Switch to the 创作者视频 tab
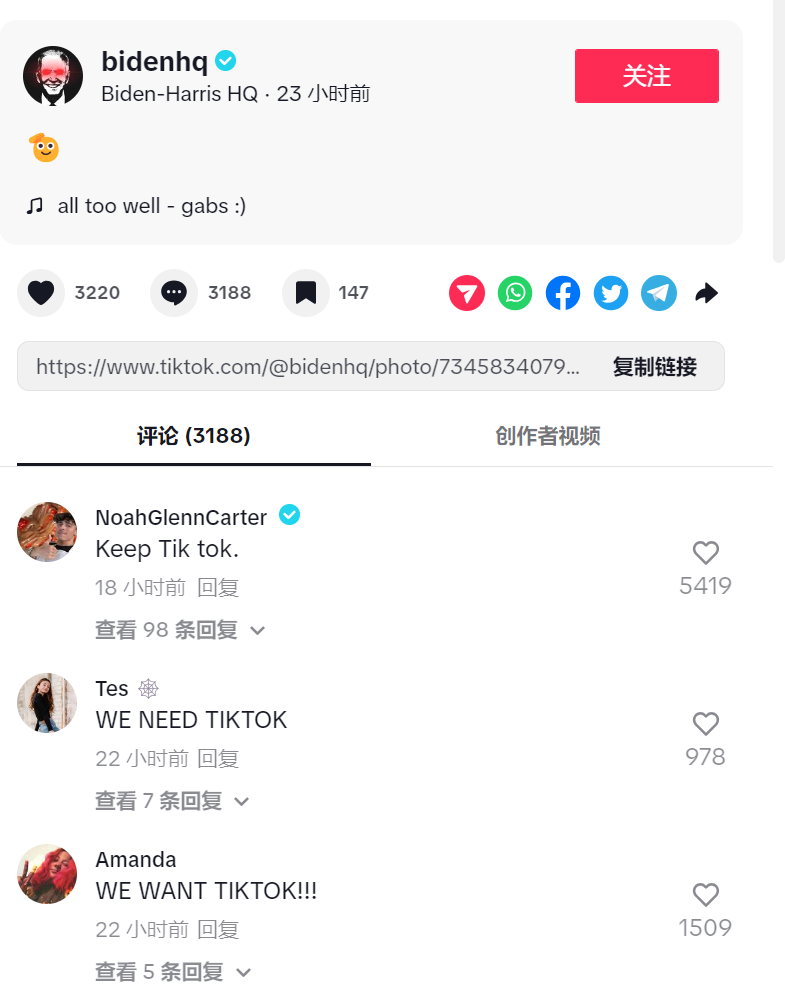The image size is (785, 999). tap(547, 436)
